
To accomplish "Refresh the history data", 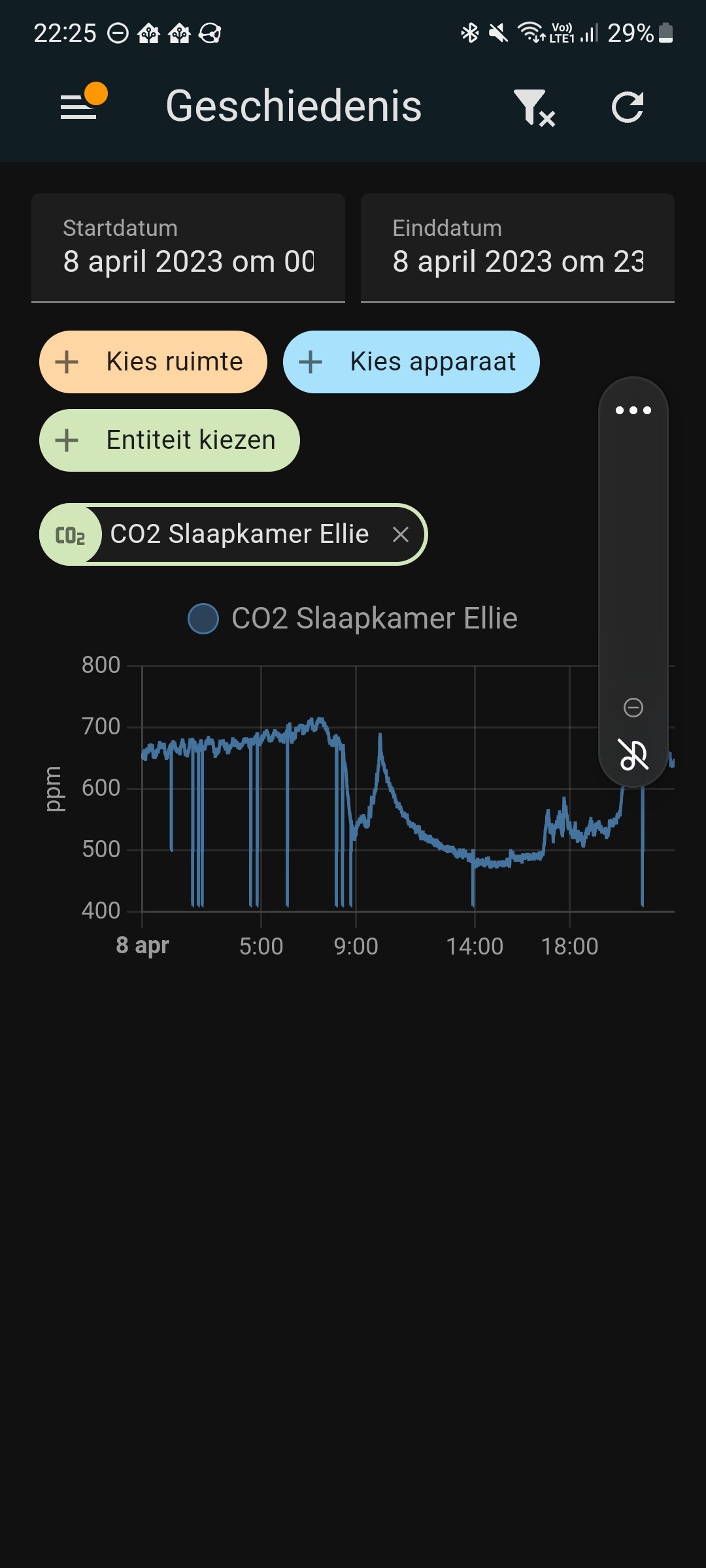I will coord(628,106).
